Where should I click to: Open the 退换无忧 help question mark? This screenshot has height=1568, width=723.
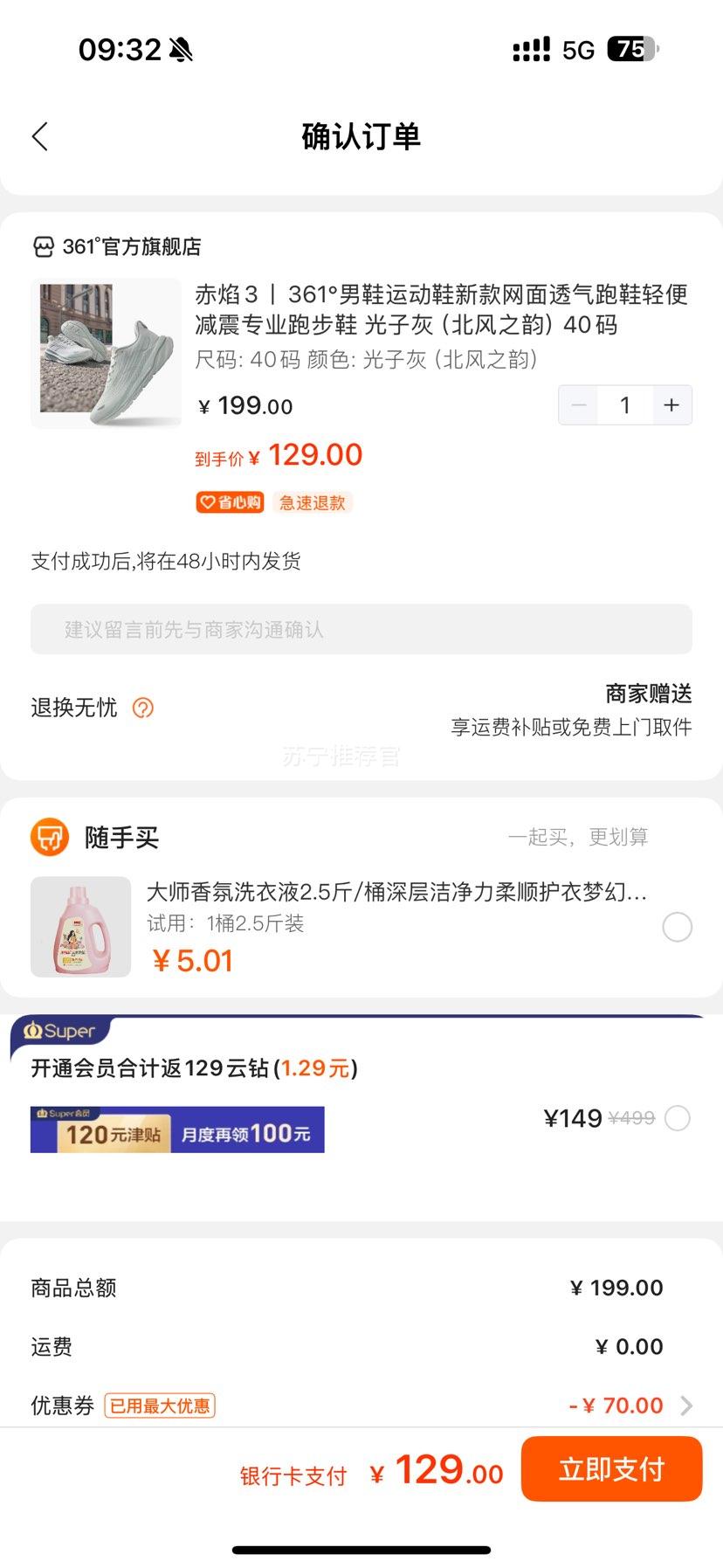point(142,708)
